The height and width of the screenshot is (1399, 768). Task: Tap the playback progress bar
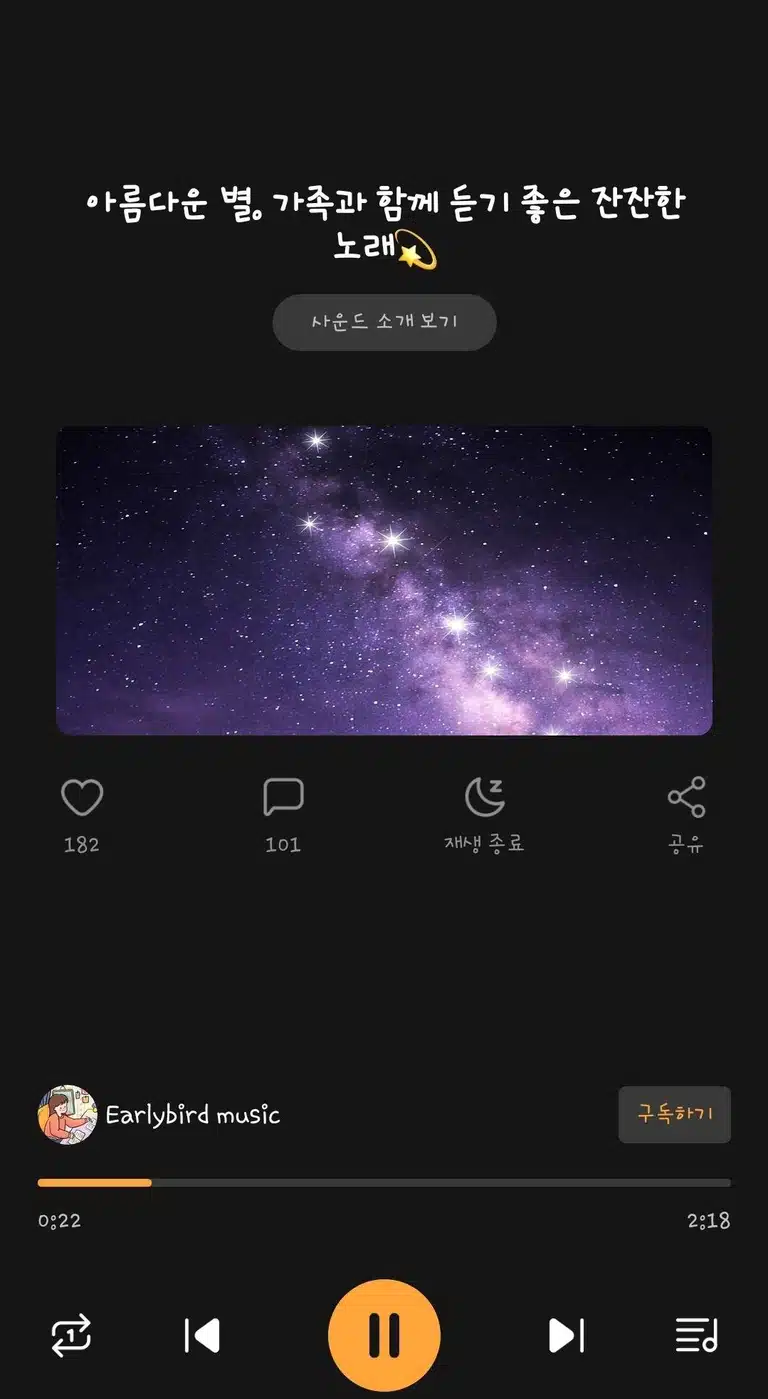coord(384,1182)
